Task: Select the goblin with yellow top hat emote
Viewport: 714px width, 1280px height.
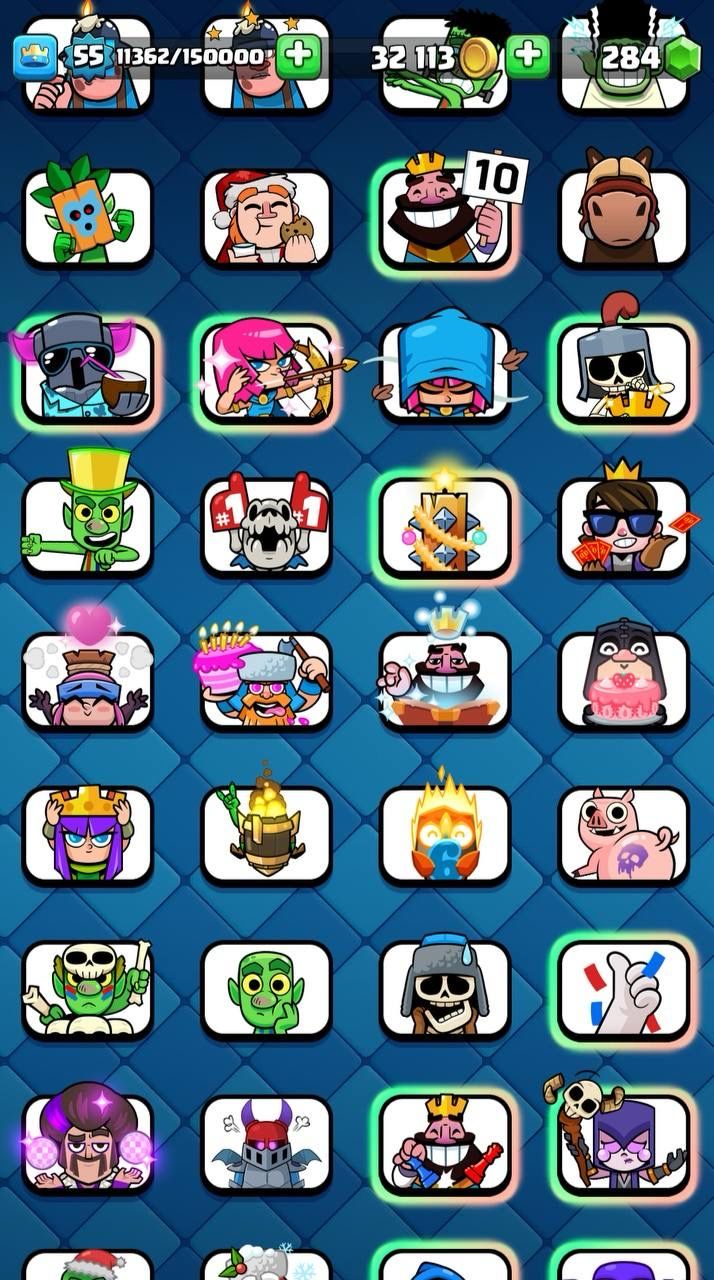Action: point(88,526)
